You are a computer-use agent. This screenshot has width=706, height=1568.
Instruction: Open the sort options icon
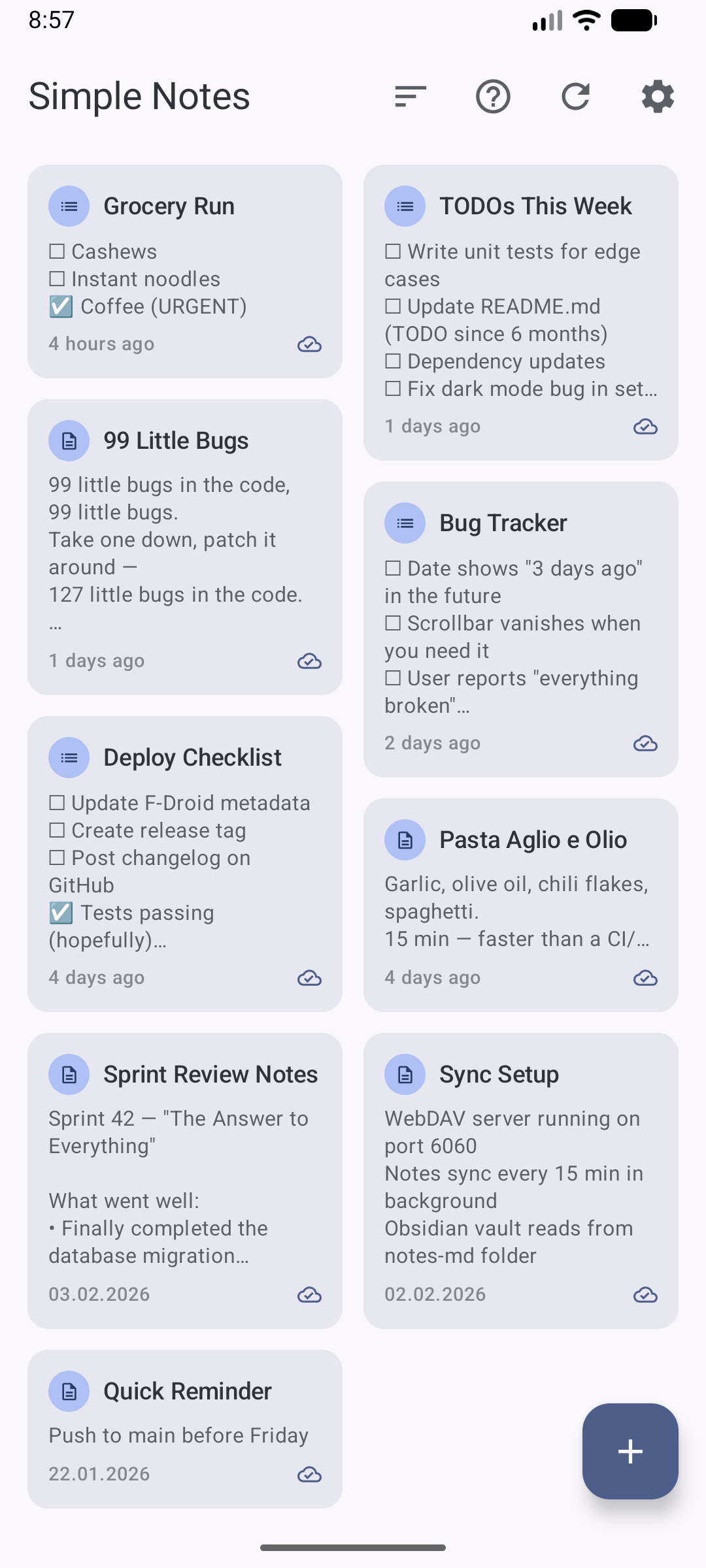point(411,97)
